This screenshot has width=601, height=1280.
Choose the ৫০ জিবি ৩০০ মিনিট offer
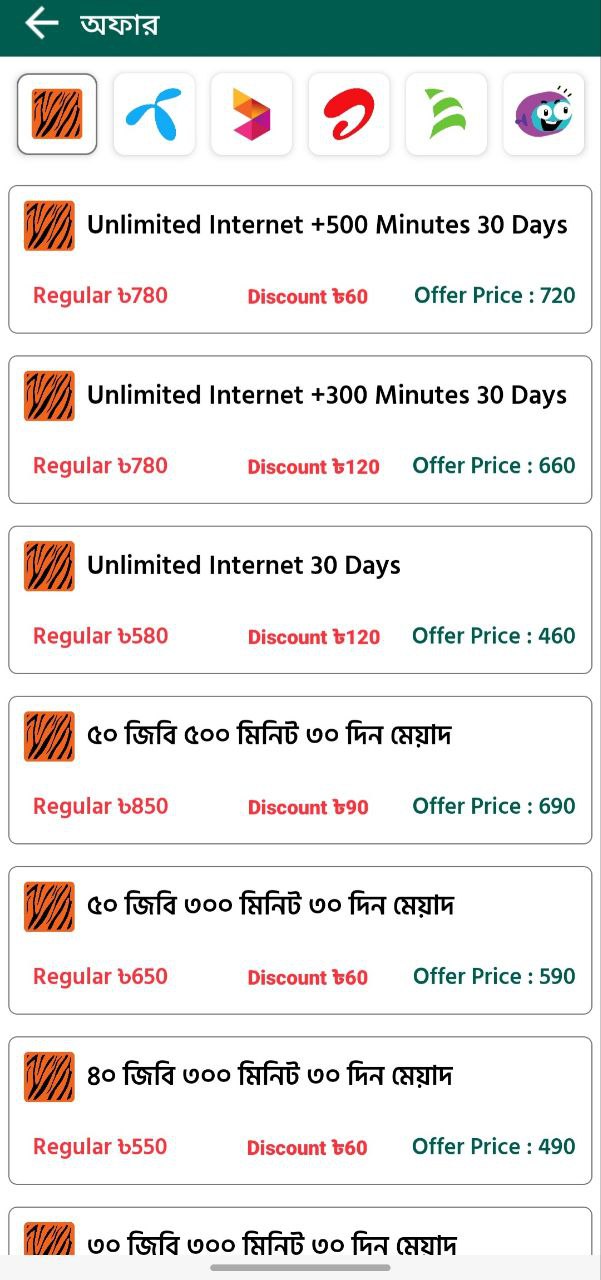[x=300, y=939]
